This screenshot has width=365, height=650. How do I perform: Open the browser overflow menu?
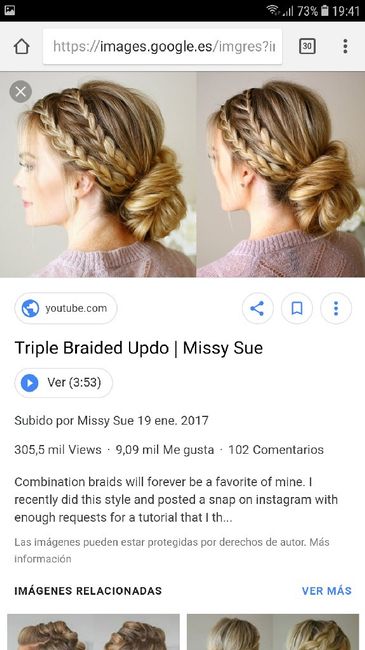tap(345, 46)
